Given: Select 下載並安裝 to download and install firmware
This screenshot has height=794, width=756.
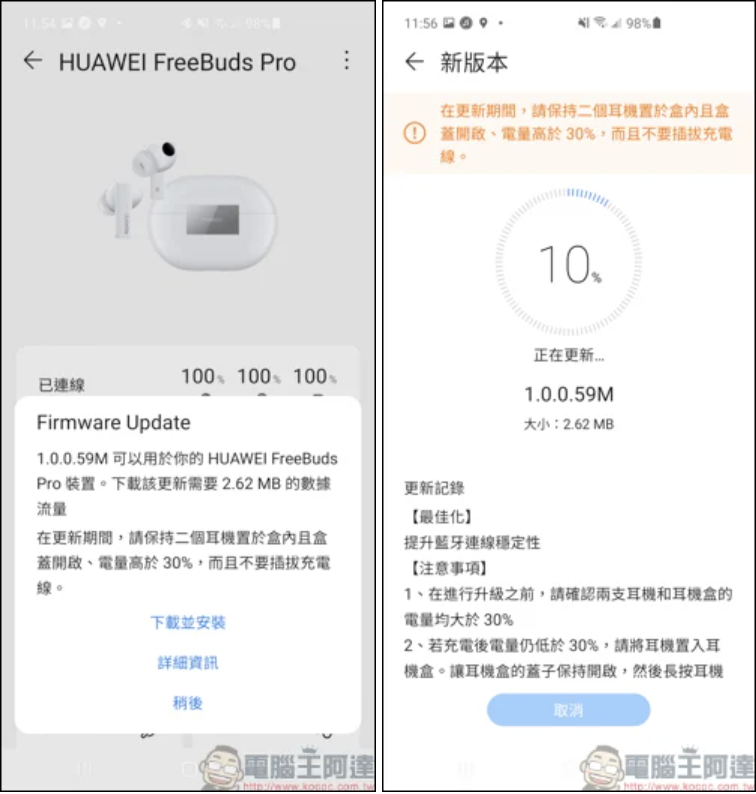Looking at the screenshot, I should pos(188,622).
